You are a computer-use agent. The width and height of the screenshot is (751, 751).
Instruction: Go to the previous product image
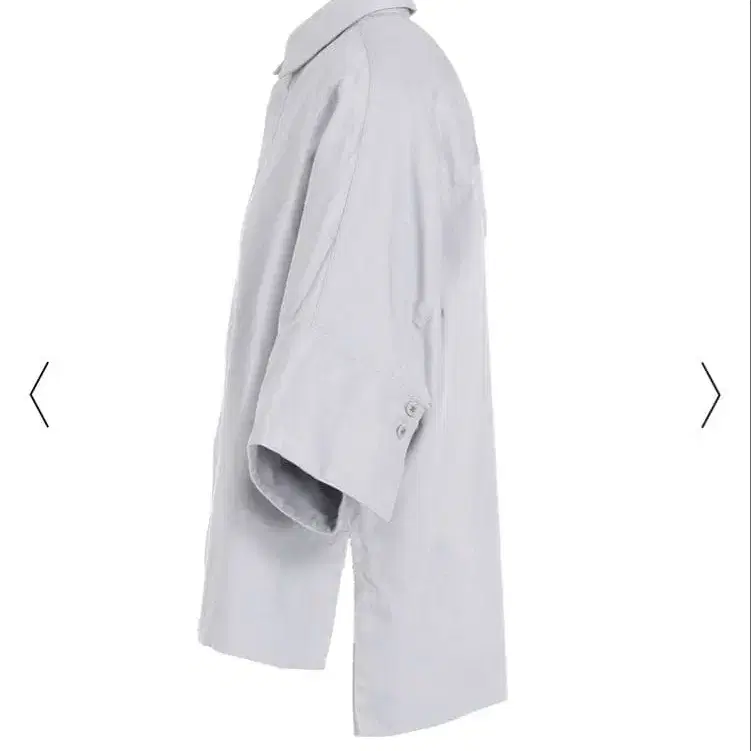click(x=40, y=395)
